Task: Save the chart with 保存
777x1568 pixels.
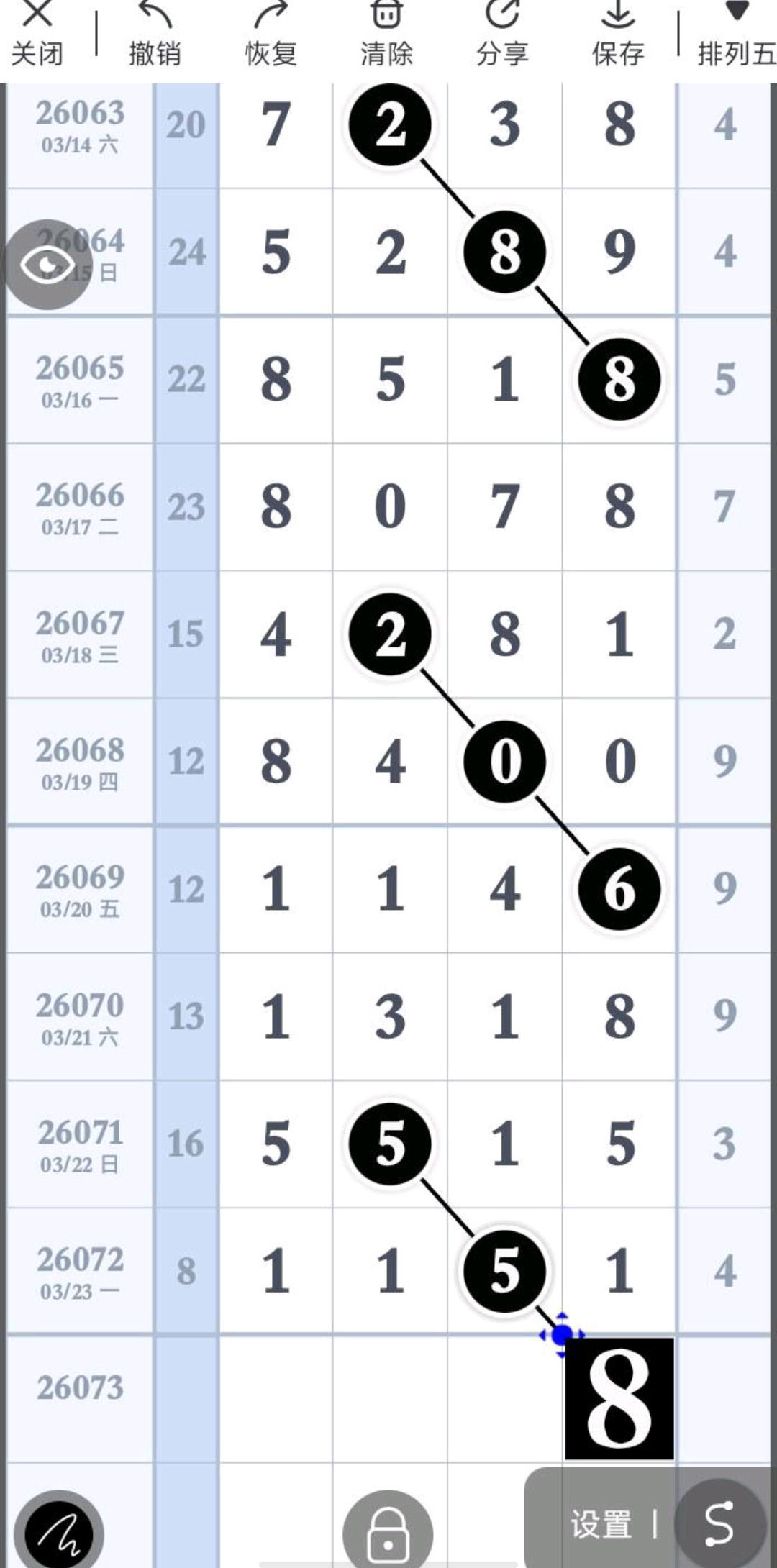Action: (618, 35)
